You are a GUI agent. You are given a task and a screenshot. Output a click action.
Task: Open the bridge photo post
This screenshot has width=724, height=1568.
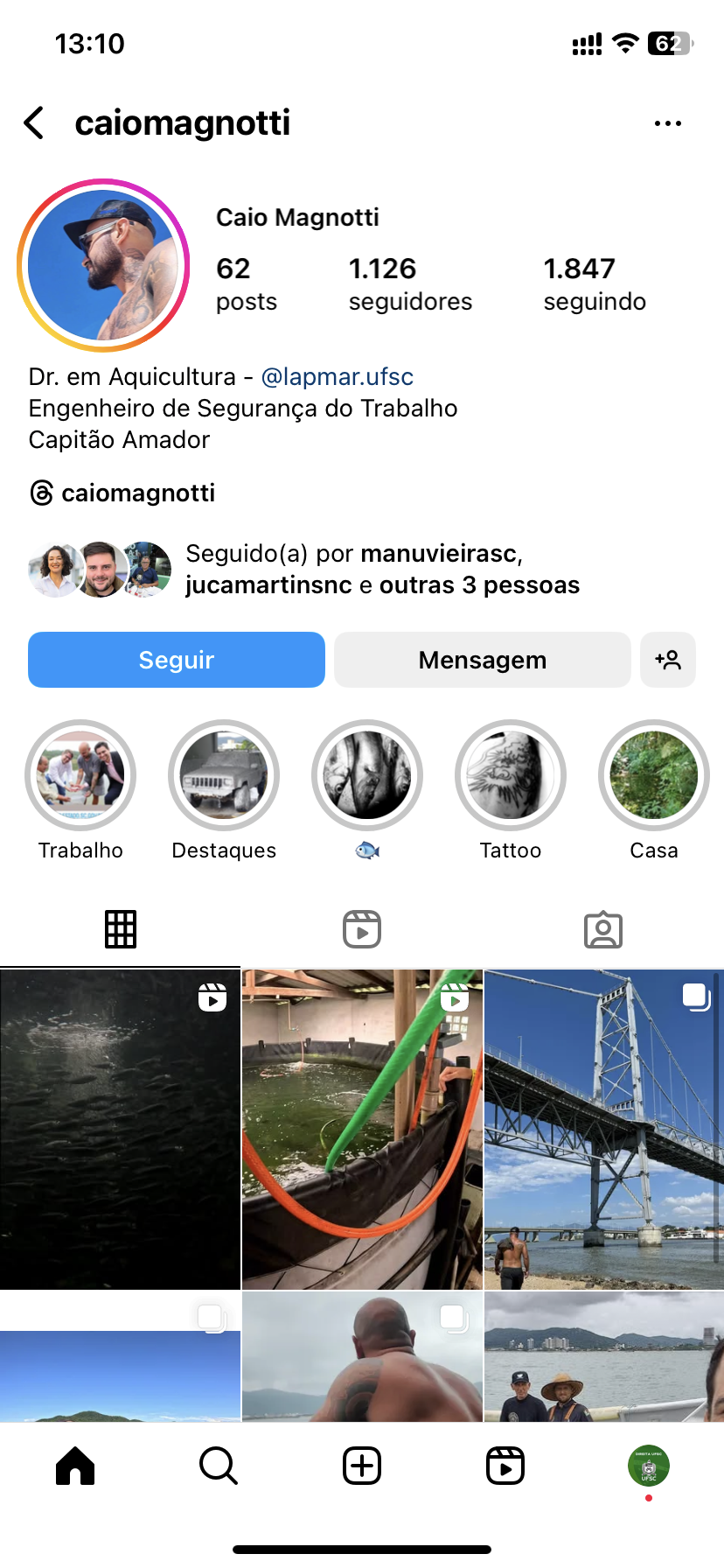pyautogui.click(x=603, y=1129)
